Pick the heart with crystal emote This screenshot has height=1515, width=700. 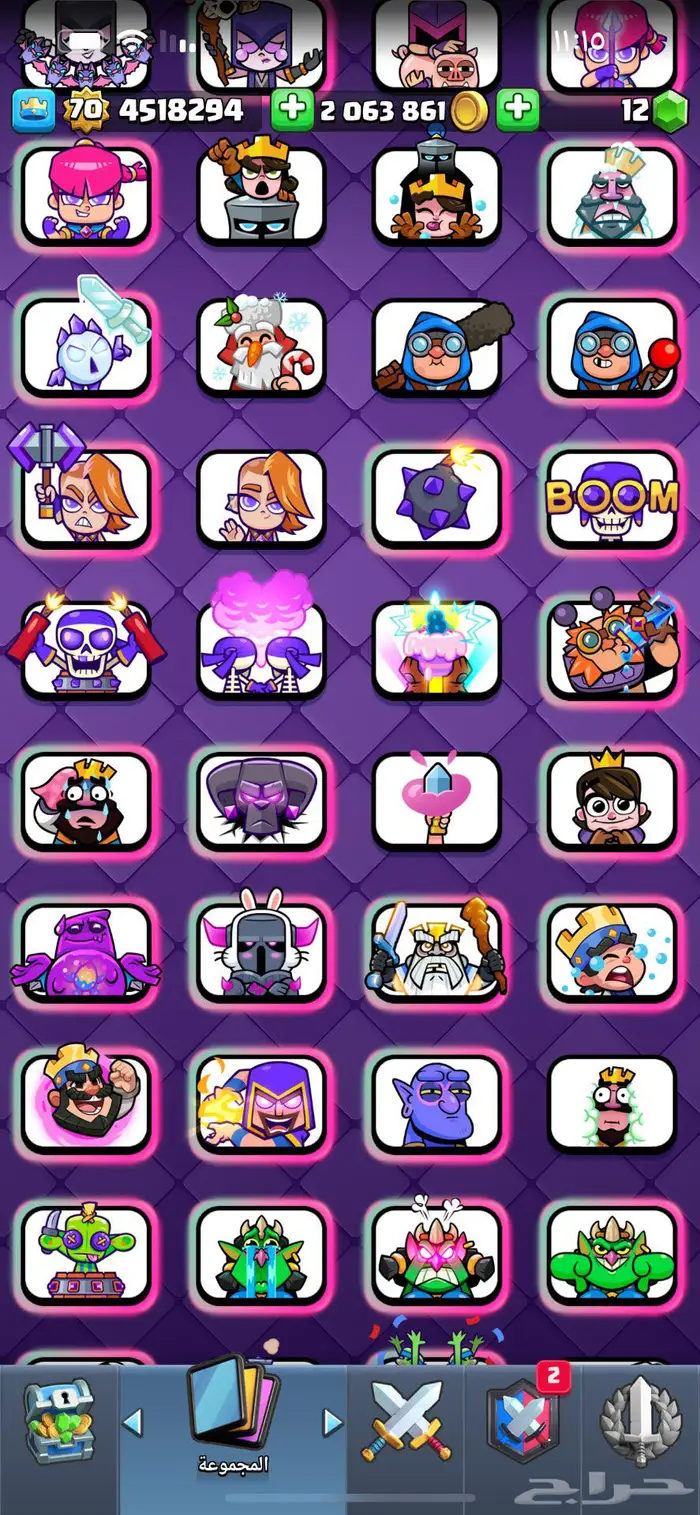point(436,799)
